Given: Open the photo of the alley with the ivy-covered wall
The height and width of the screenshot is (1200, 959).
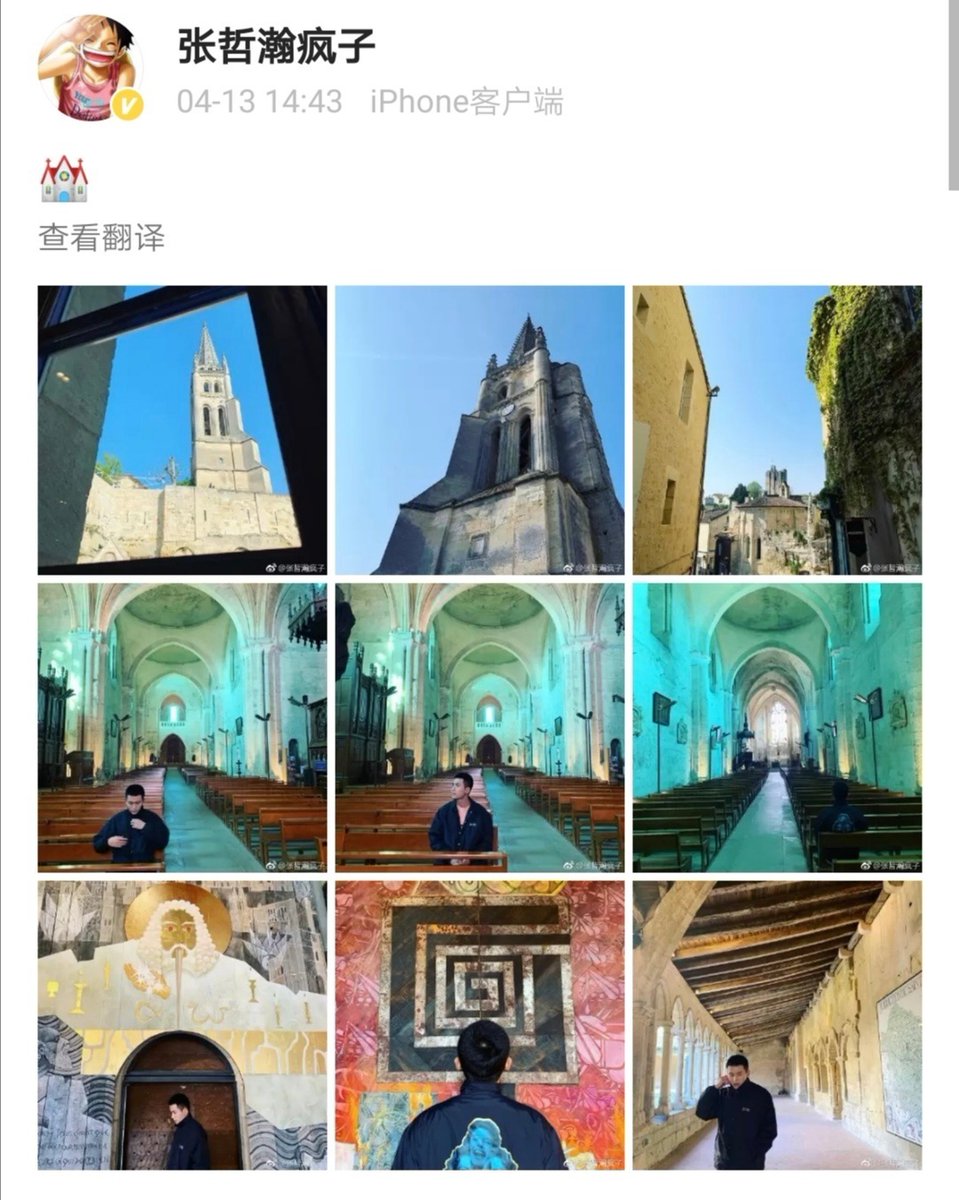Looking at the screenshot, I should pos(777,430).
